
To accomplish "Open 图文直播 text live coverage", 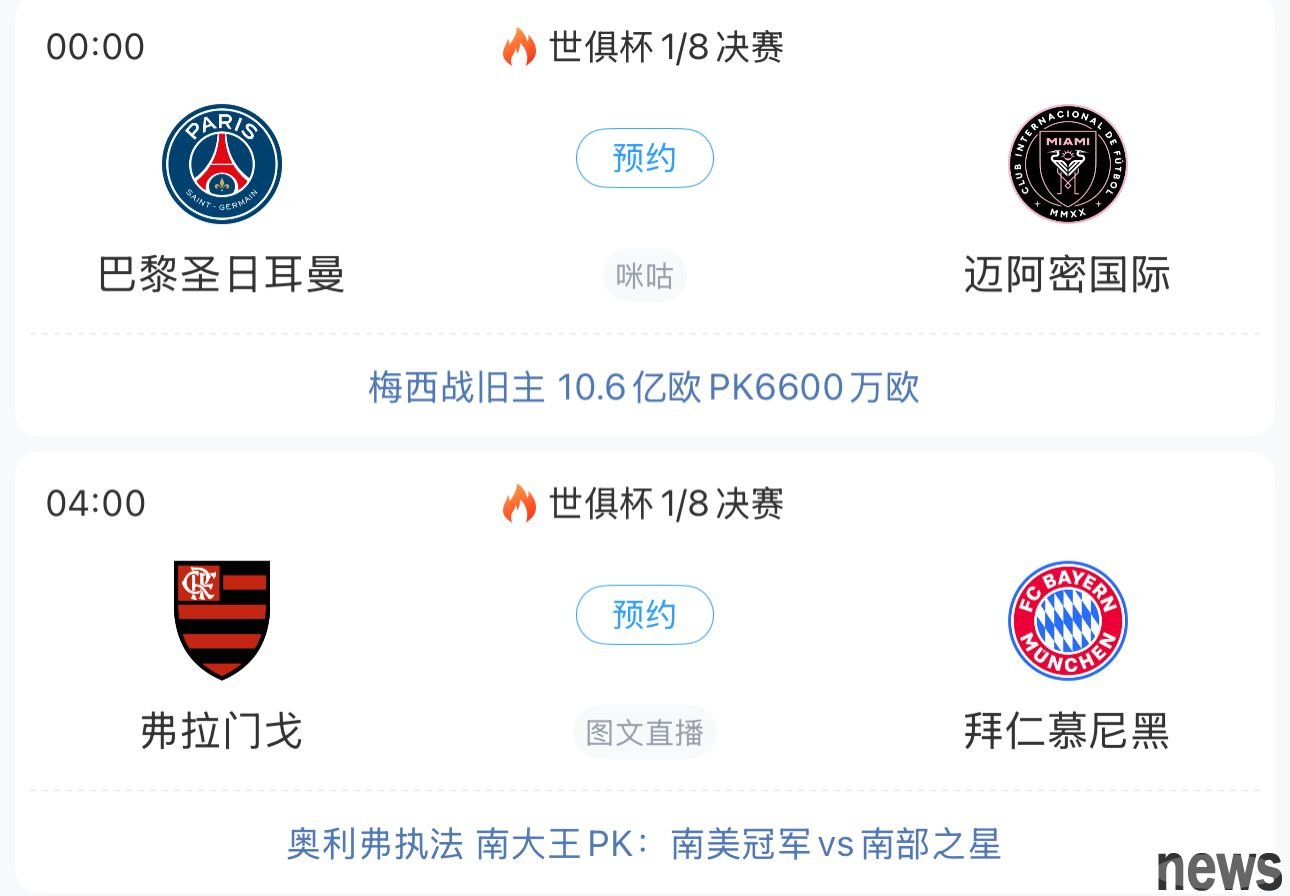I will [644, 733].
